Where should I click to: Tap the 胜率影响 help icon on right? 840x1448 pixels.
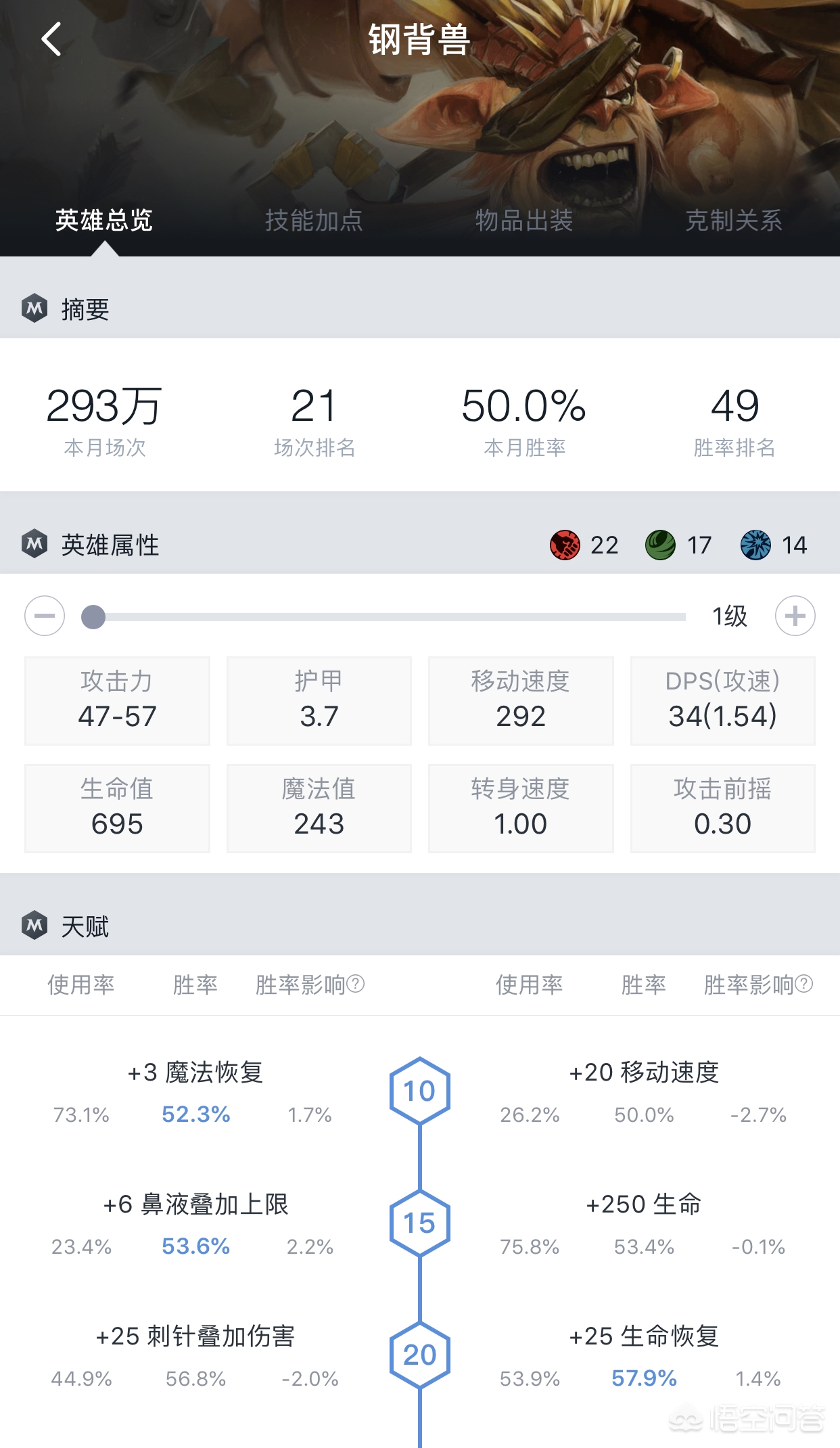tap(804, 984)
